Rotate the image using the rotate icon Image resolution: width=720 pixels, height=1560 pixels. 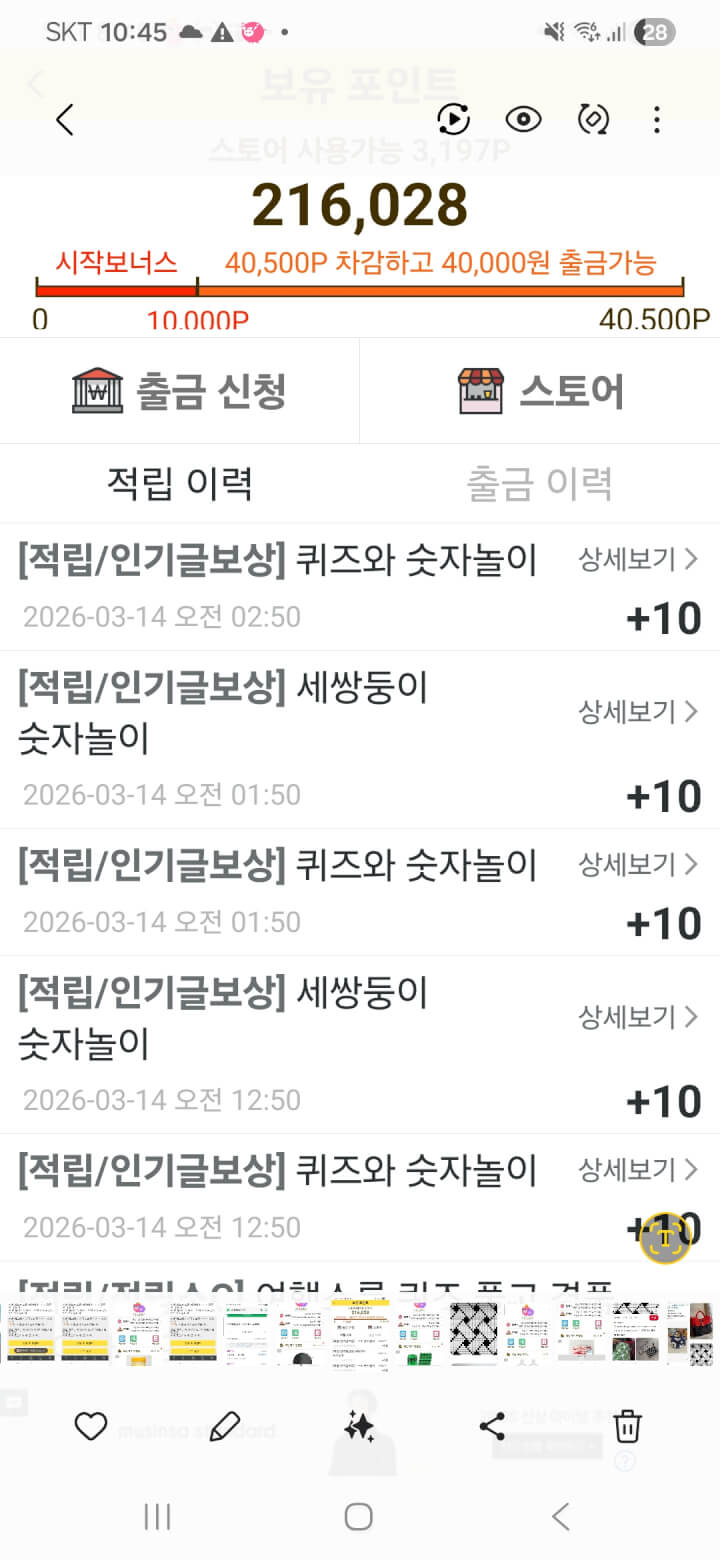point(593,120)
